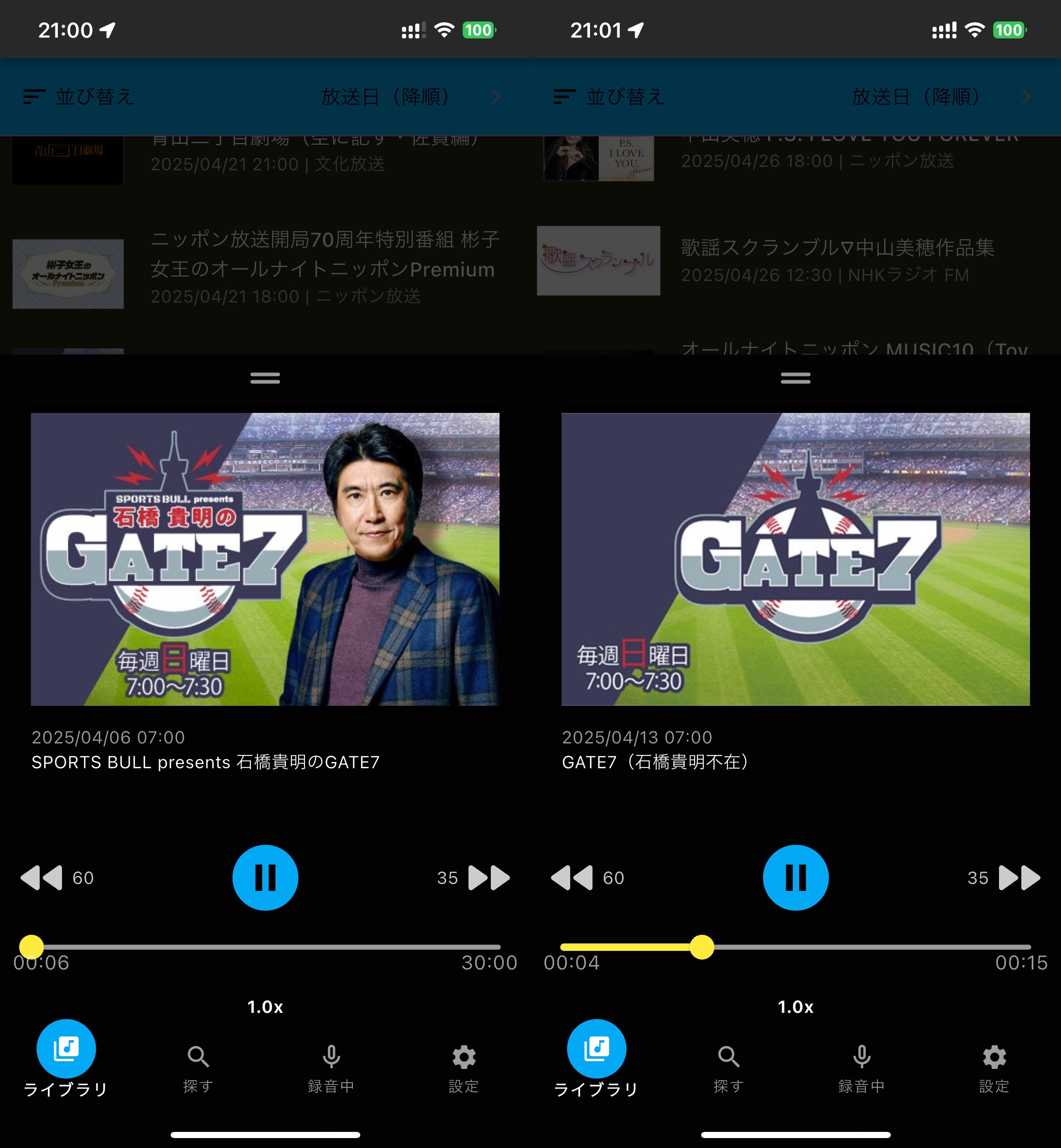Open 設定 tab on the 21:00 screen
Screen dimensions: 1061x1148
(x=463, y=1068)
